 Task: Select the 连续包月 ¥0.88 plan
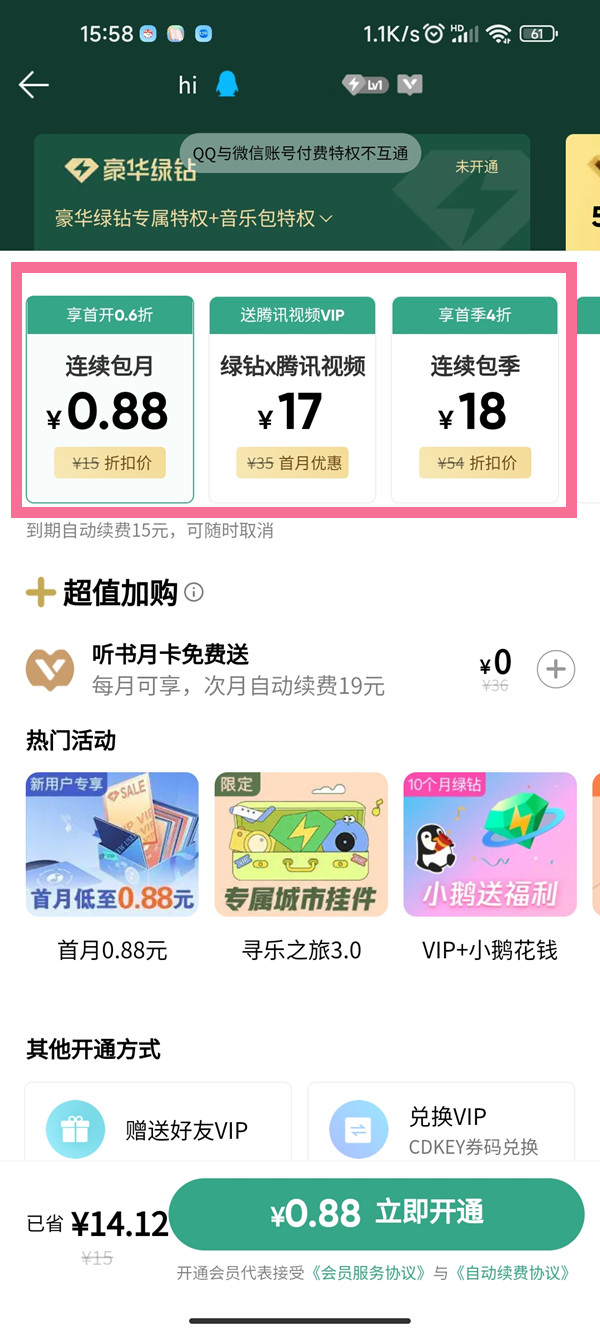point(110,400)
